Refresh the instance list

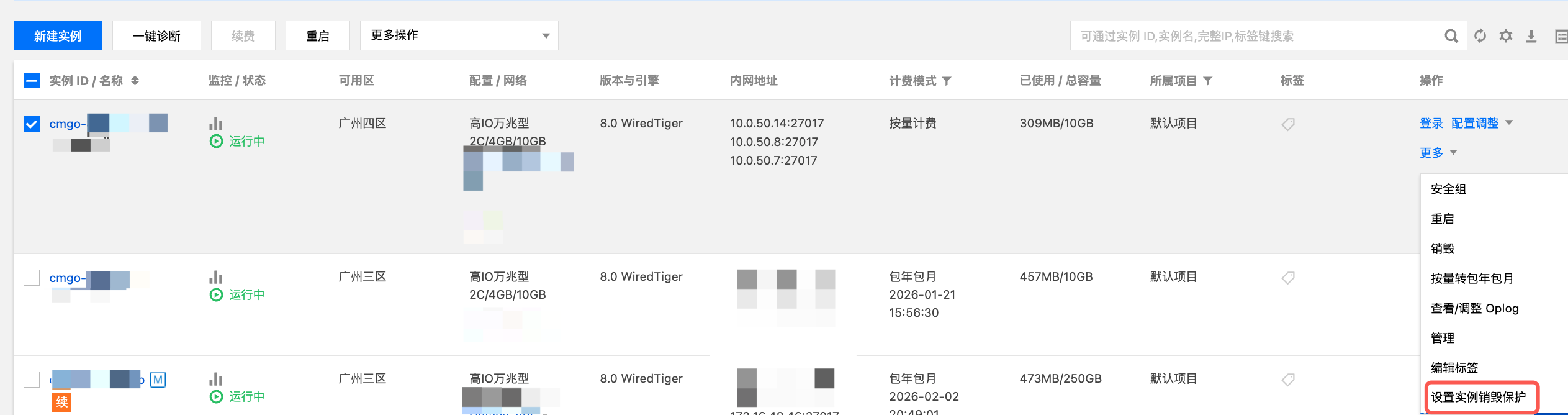1480,36
